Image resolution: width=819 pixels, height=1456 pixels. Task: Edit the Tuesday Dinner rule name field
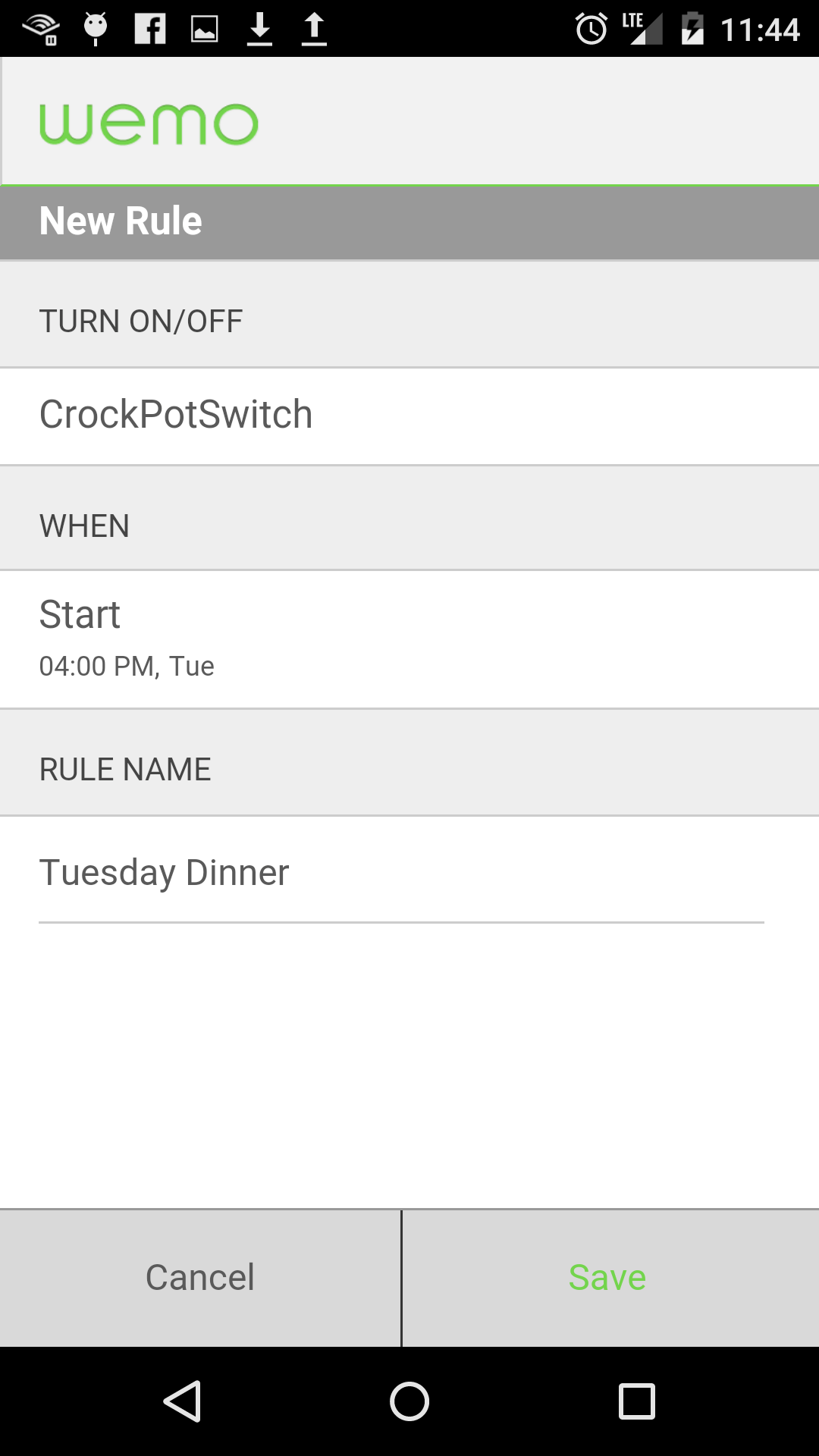coord(400,872)
